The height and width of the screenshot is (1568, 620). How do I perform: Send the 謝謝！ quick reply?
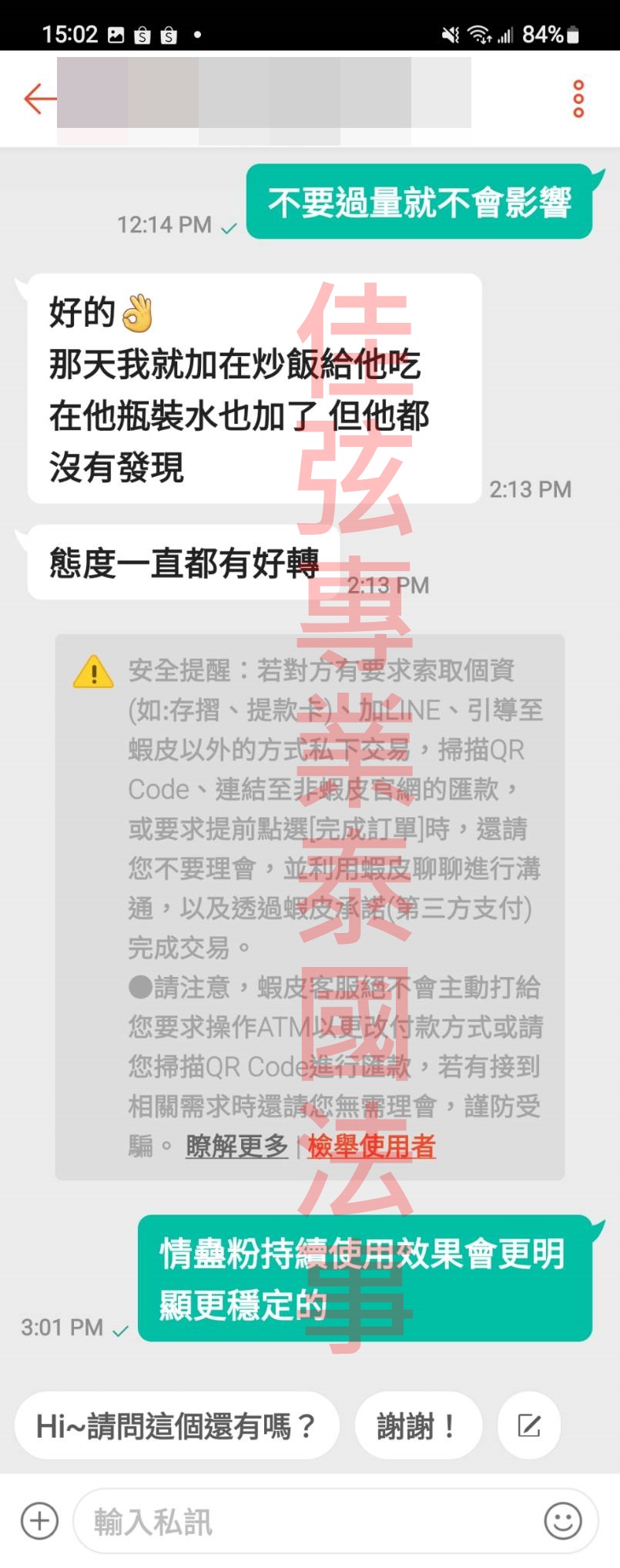[417, 1426]
